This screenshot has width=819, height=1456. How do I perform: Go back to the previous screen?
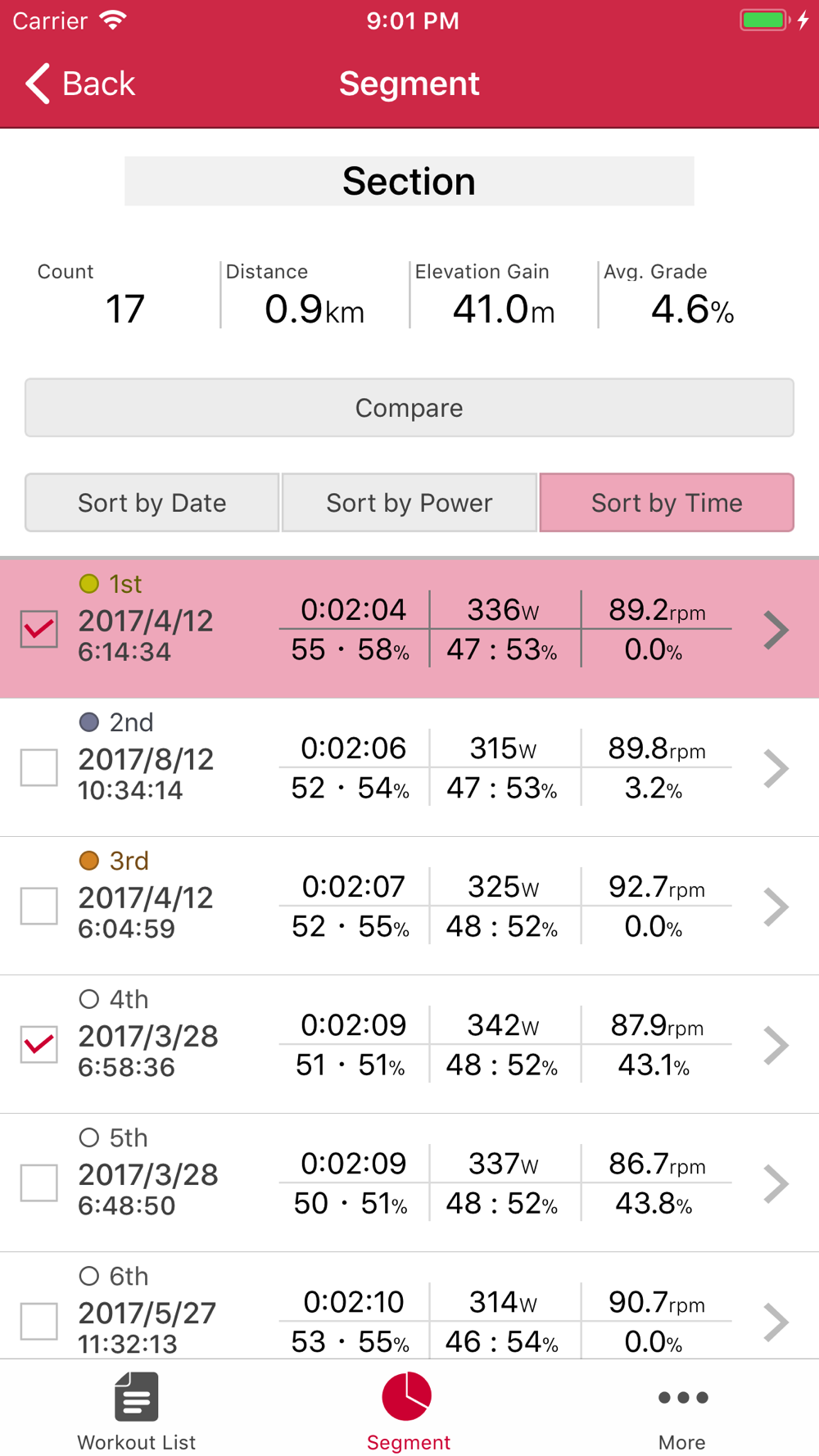tap(79, 84)
